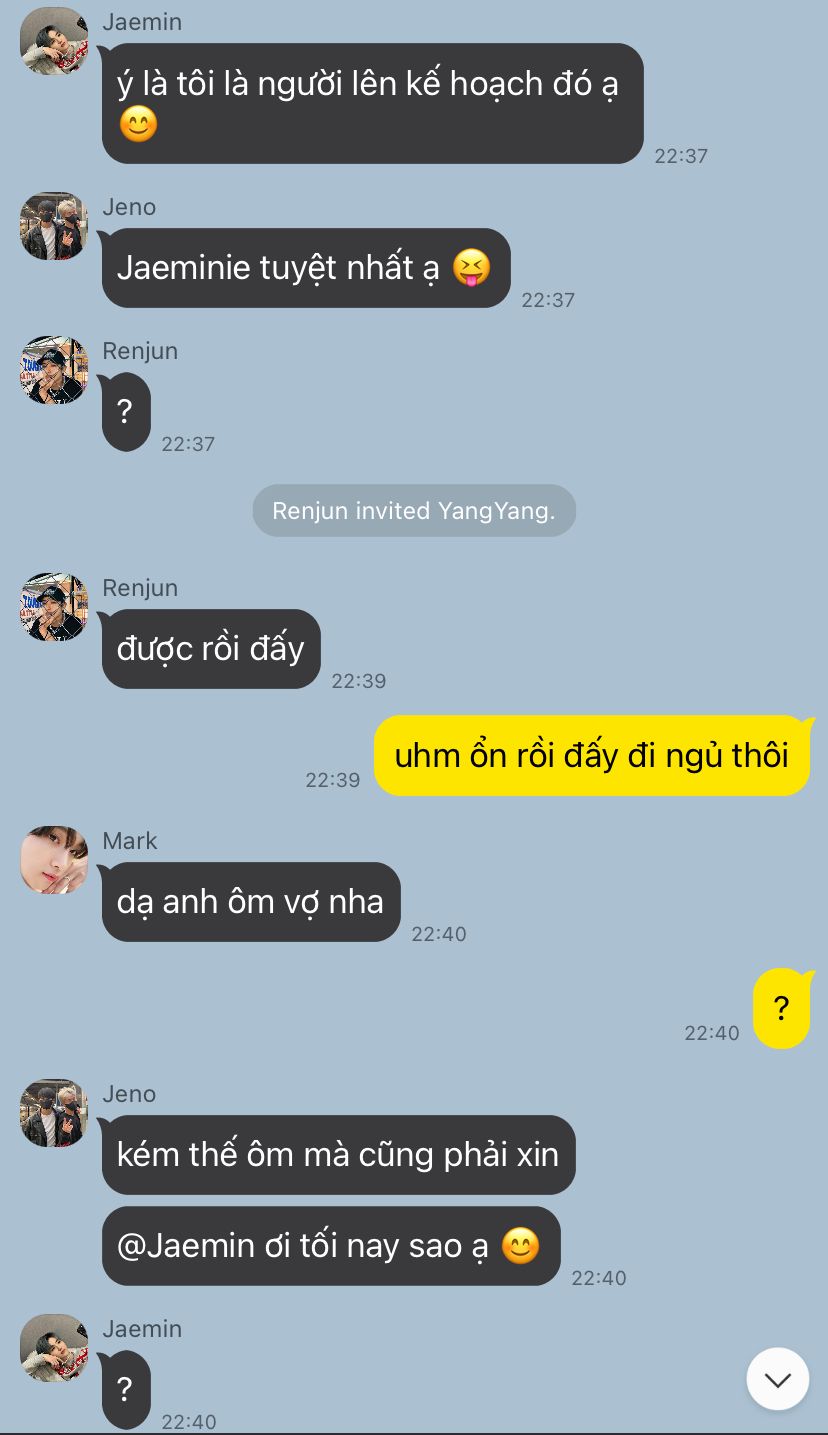This screenshot has width=828, height=1435.
Task: View Renjun's avatar beside "được rồi đấy"
Action: click(x=54, y=607)
